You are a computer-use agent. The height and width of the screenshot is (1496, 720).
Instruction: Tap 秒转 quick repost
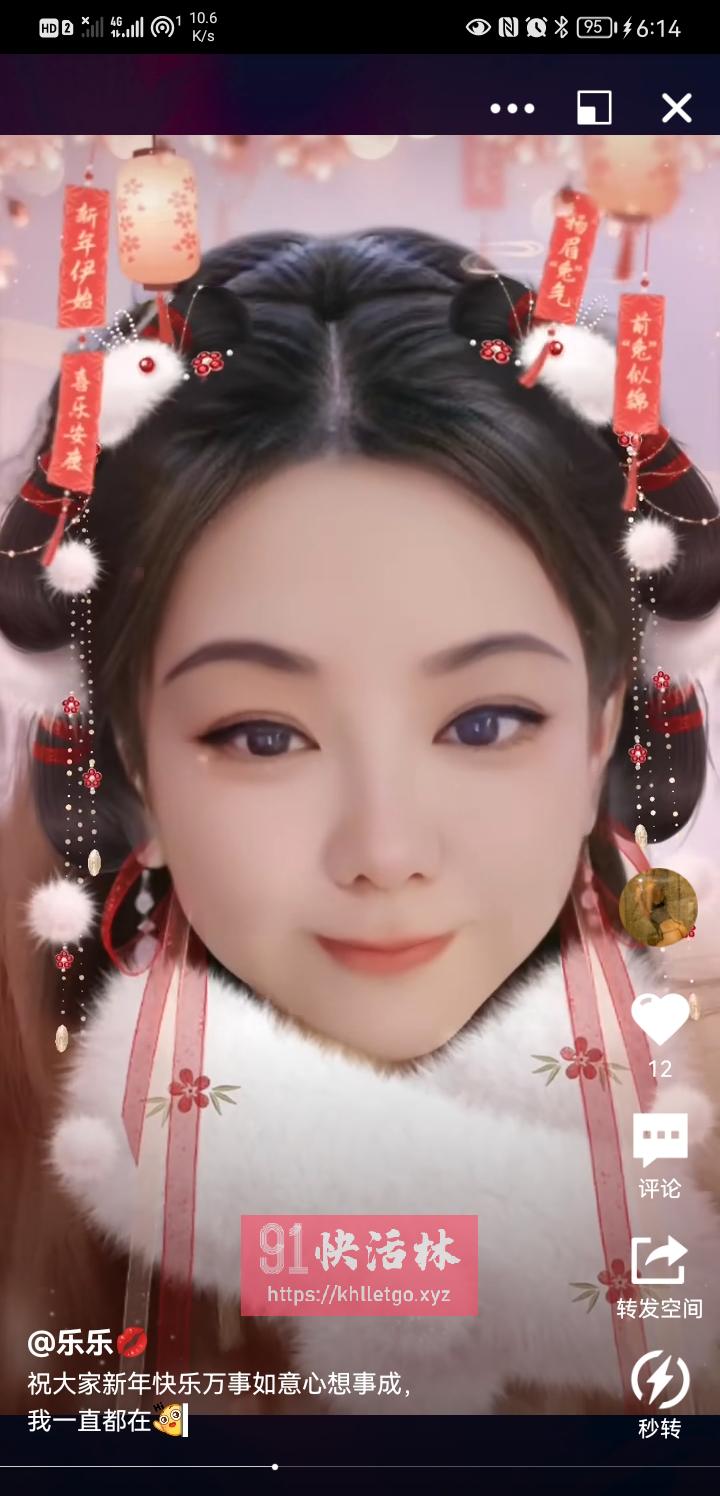tap(660, 1382)
